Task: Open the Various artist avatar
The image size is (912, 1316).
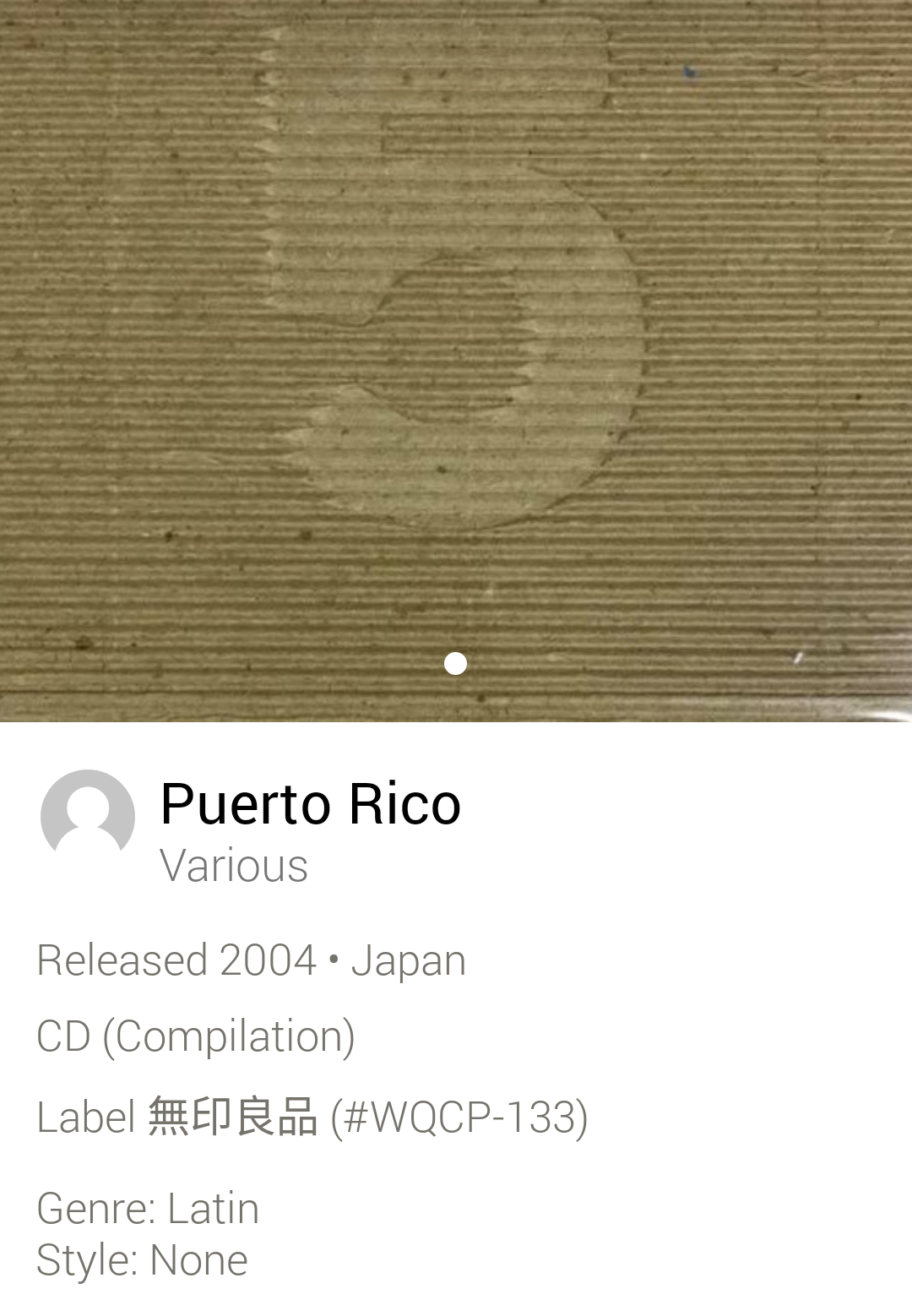Action: 88,816
